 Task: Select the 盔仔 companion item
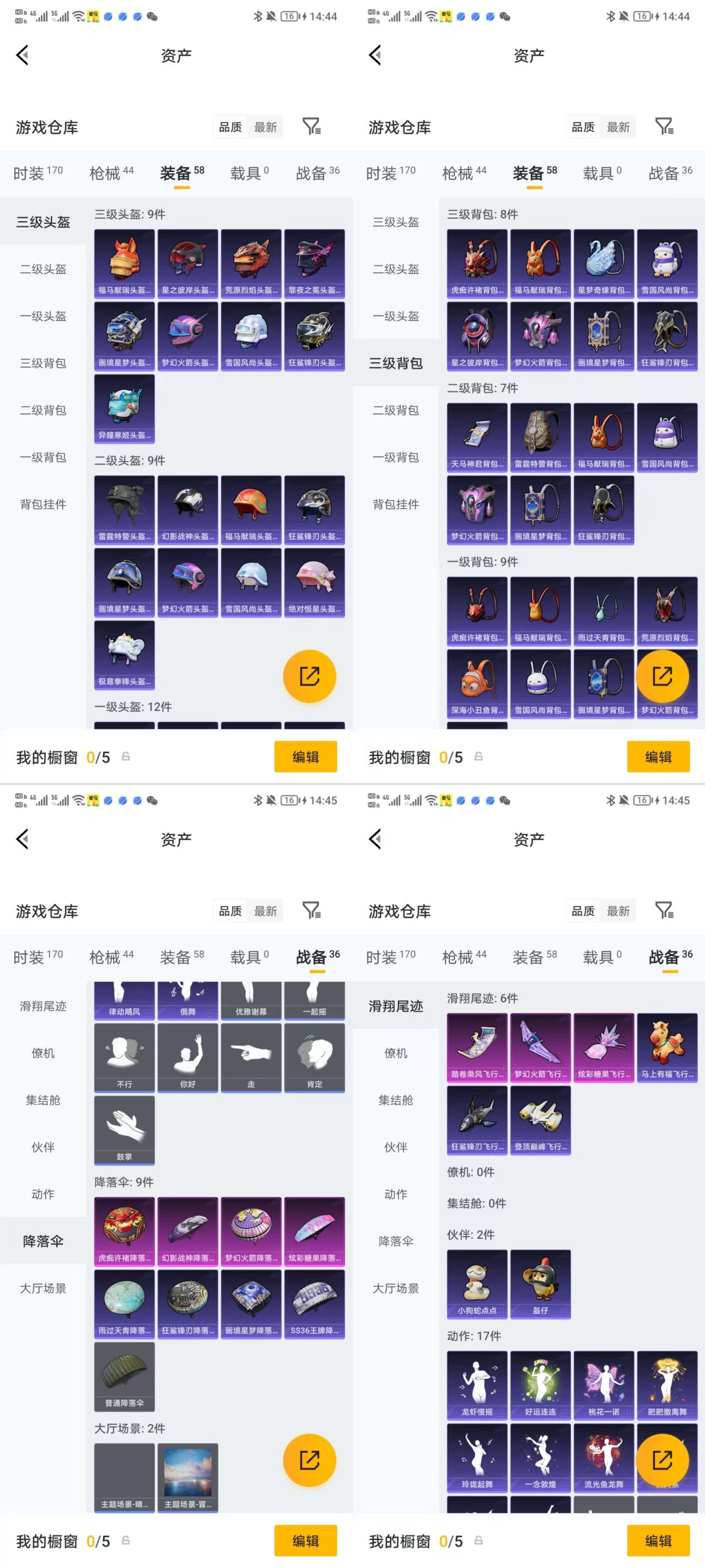pos(540,1285)
